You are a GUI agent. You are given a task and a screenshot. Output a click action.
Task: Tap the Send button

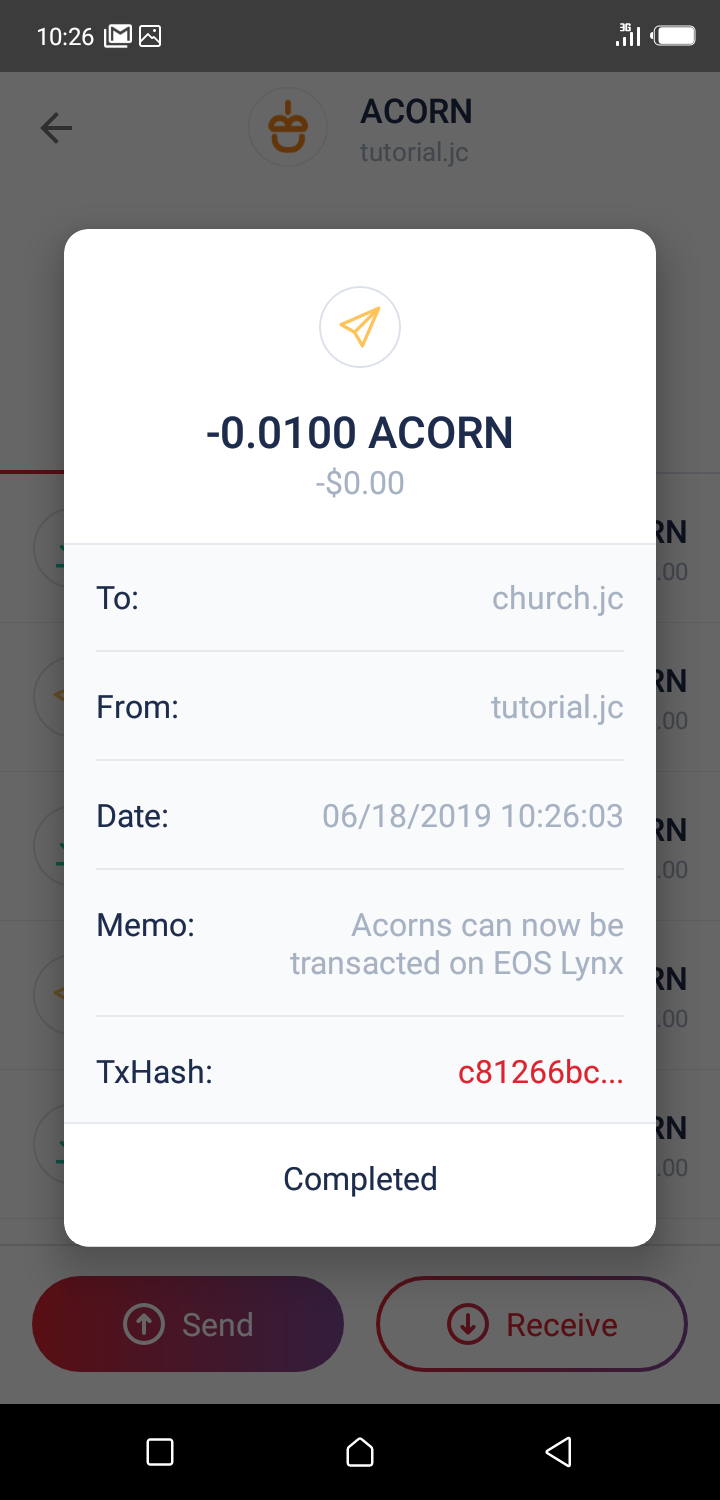(x=188, y=1324)
